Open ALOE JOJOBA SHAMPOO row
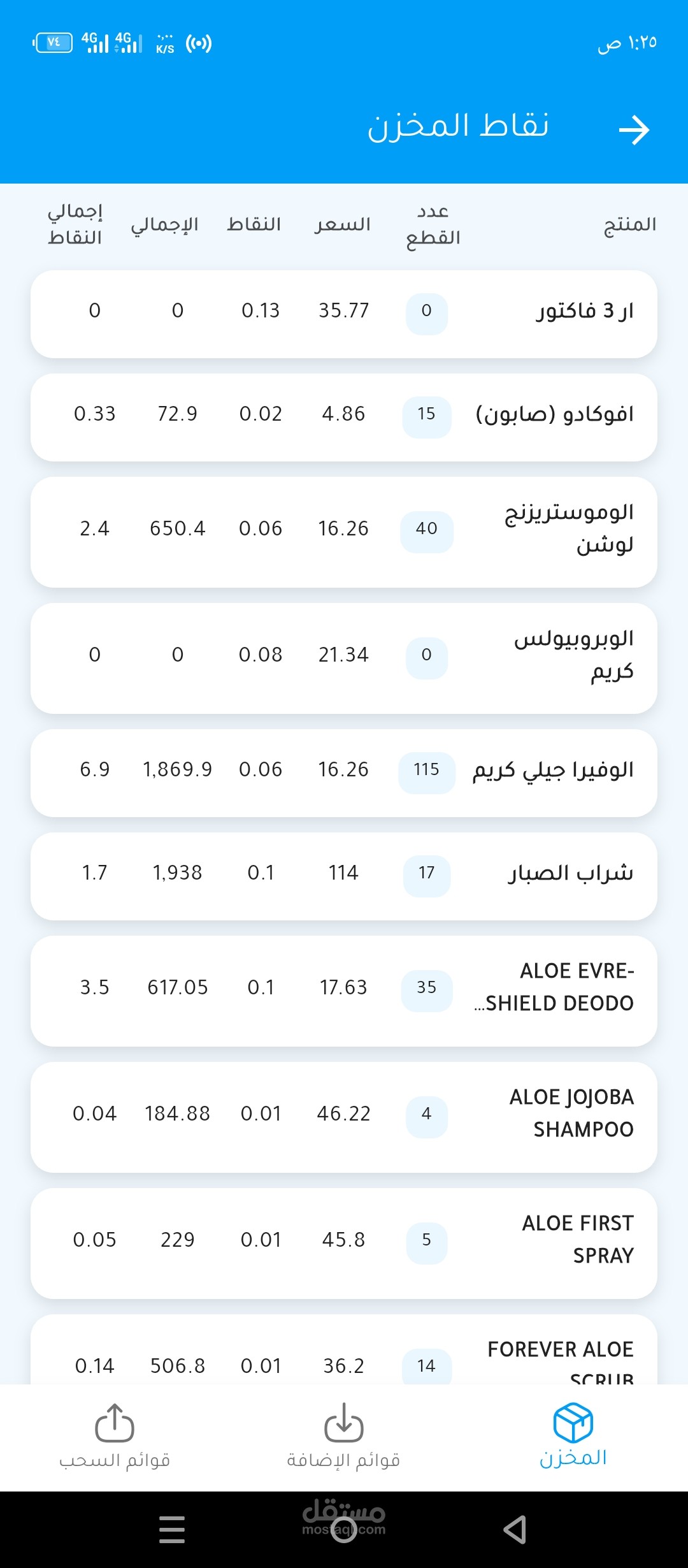 (x=344, y=1117)
